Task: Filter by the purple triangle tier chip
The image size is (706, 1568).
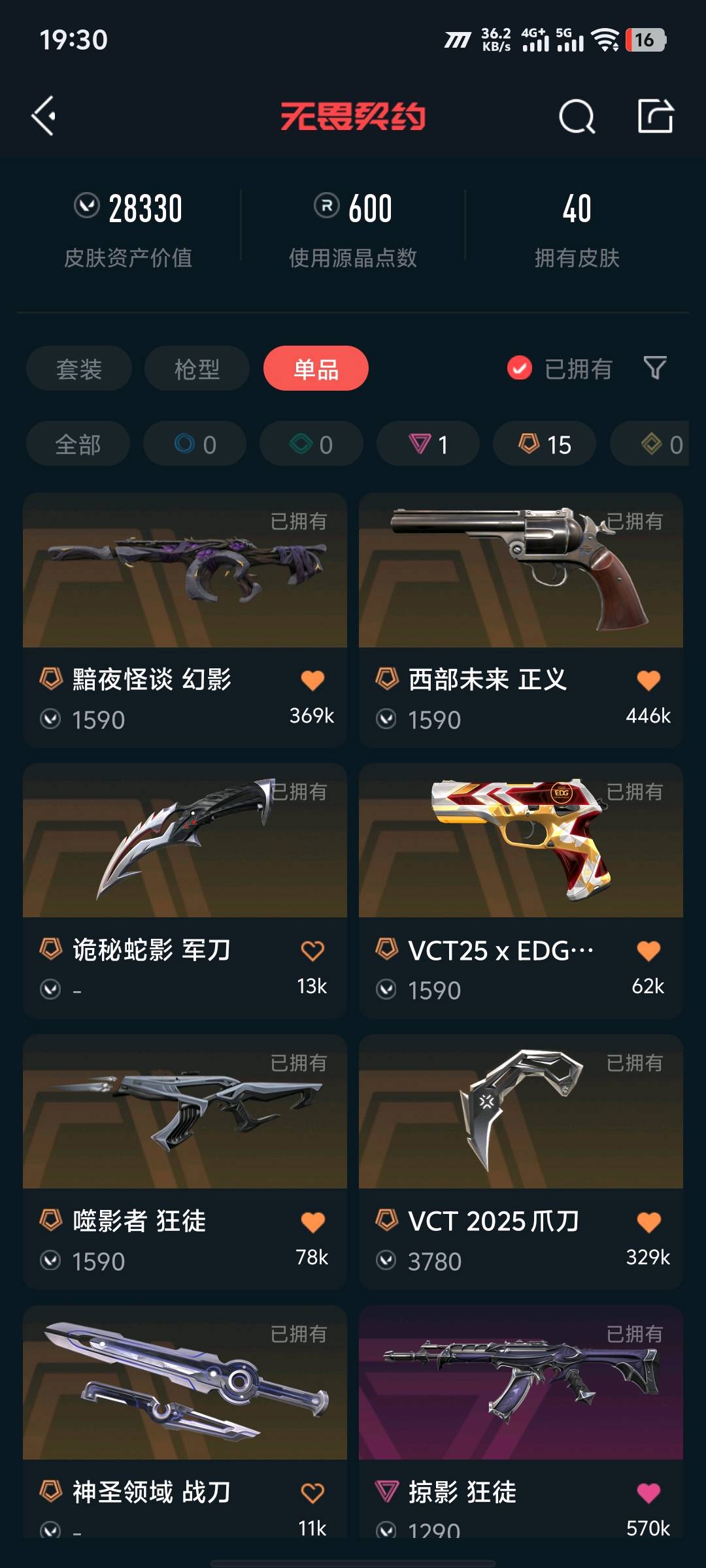Action: point(428,444)
